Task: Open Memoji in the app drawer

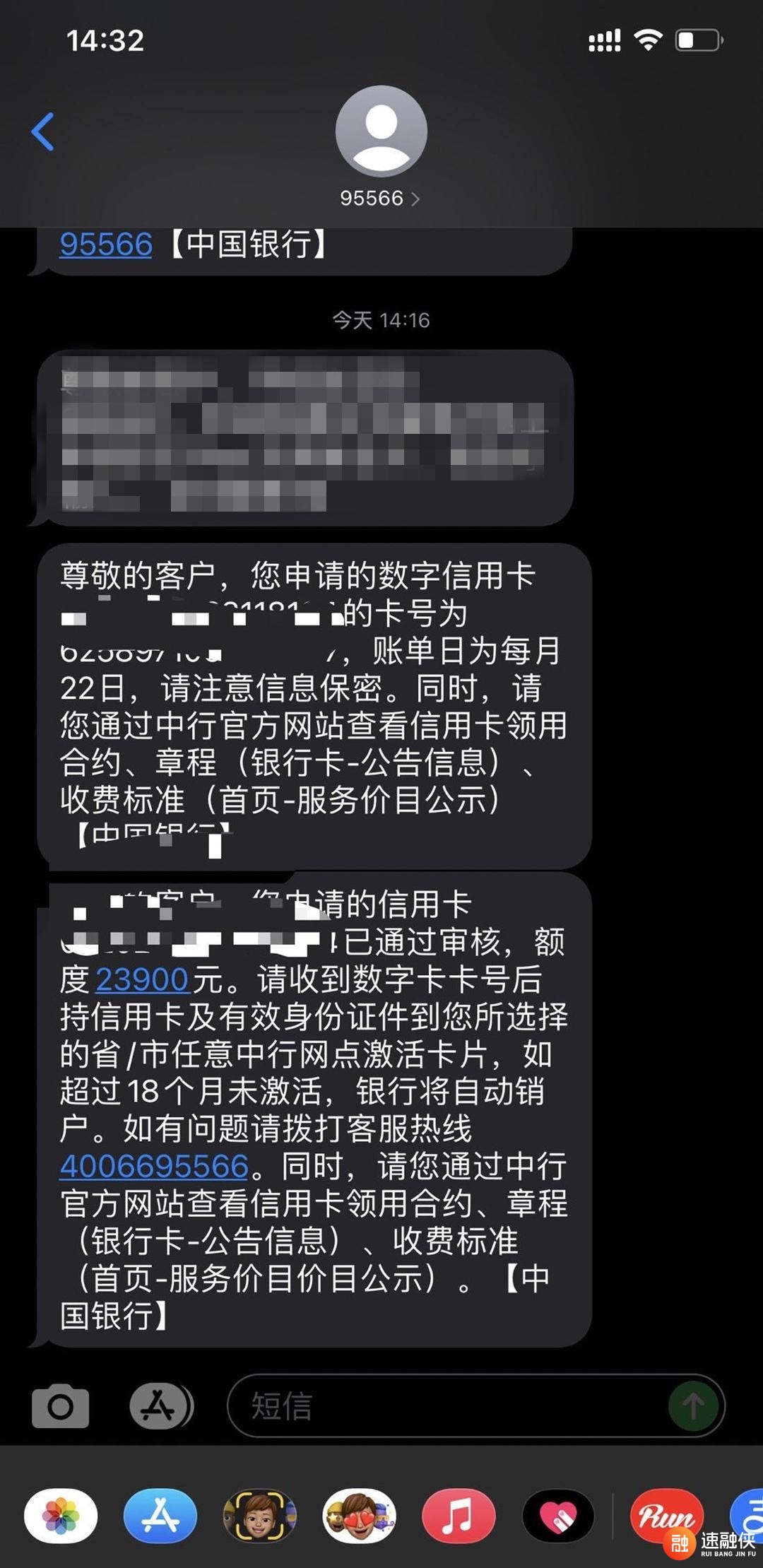Action: [260, 1515]
